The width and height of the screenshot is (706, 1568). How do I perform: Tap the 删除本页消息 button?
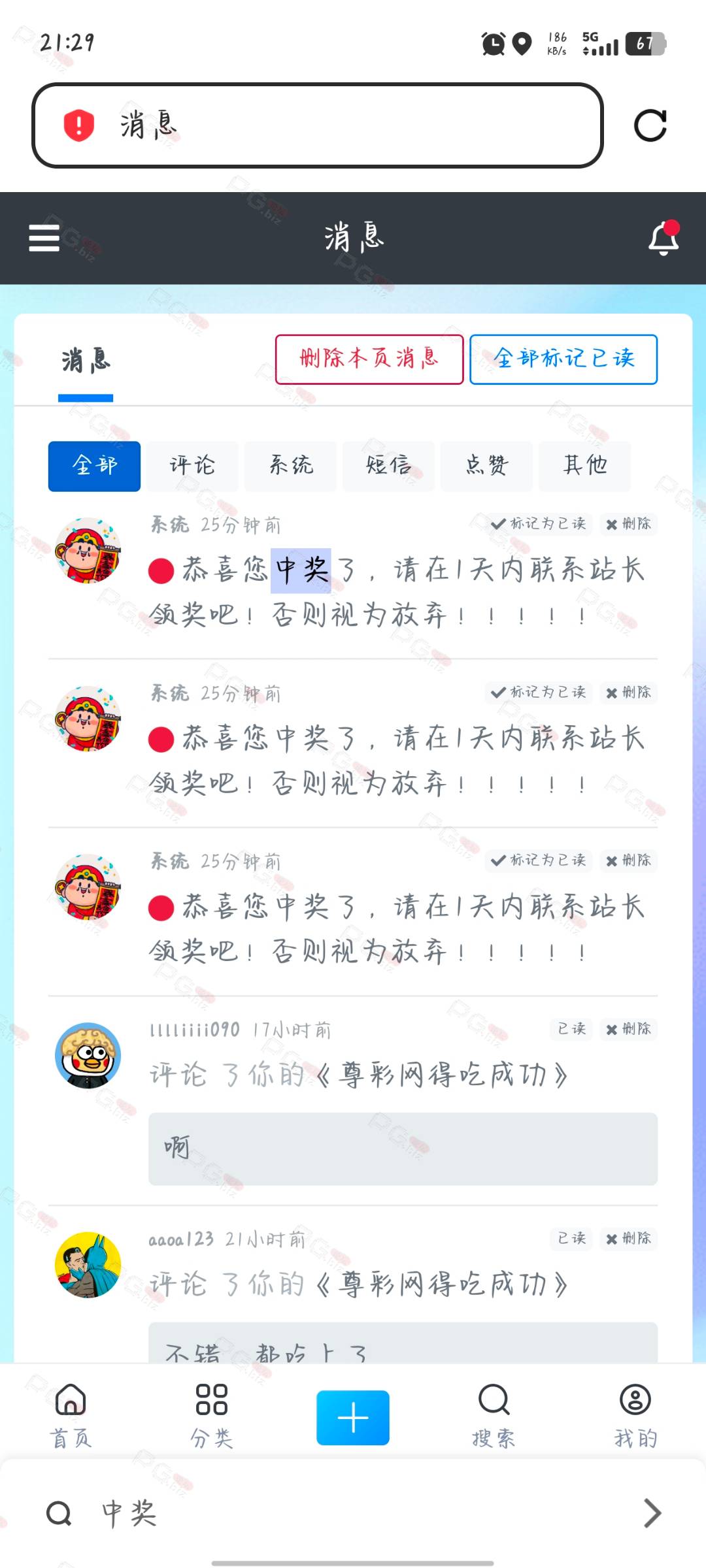[369, 359]
